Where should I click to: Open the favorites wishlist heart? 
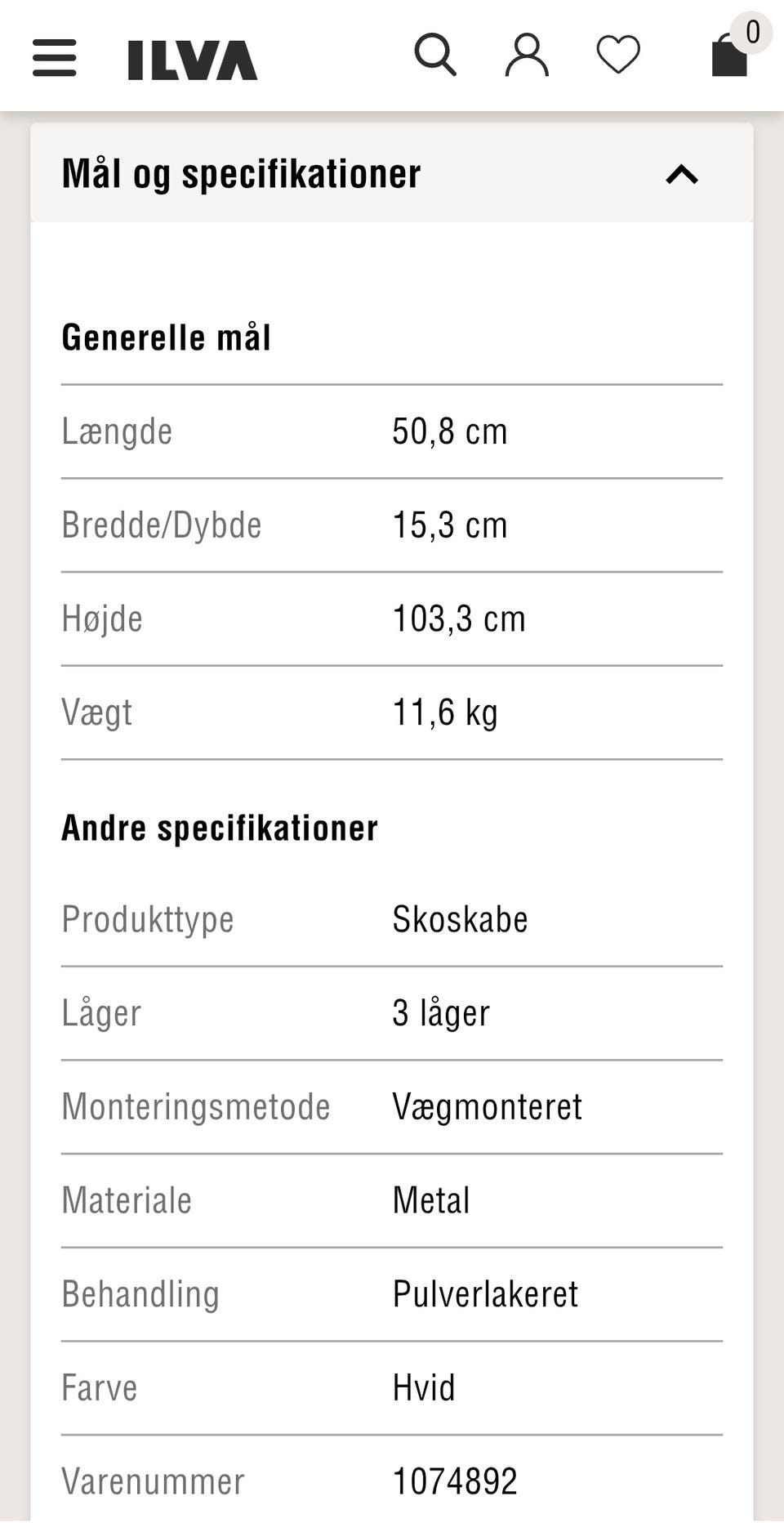(618, 54)
